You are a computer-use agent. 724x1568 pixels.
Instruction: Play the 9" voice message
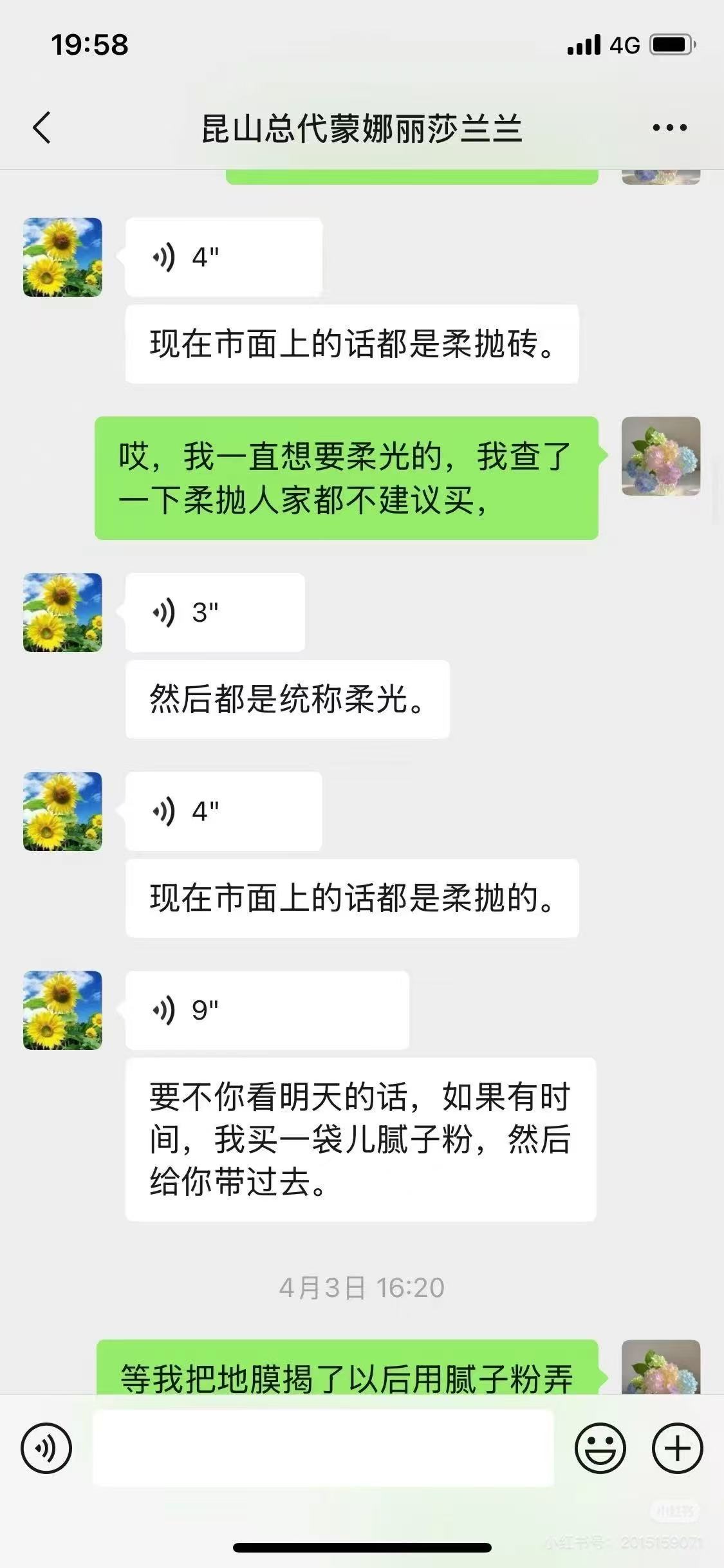coord(267,1010)
